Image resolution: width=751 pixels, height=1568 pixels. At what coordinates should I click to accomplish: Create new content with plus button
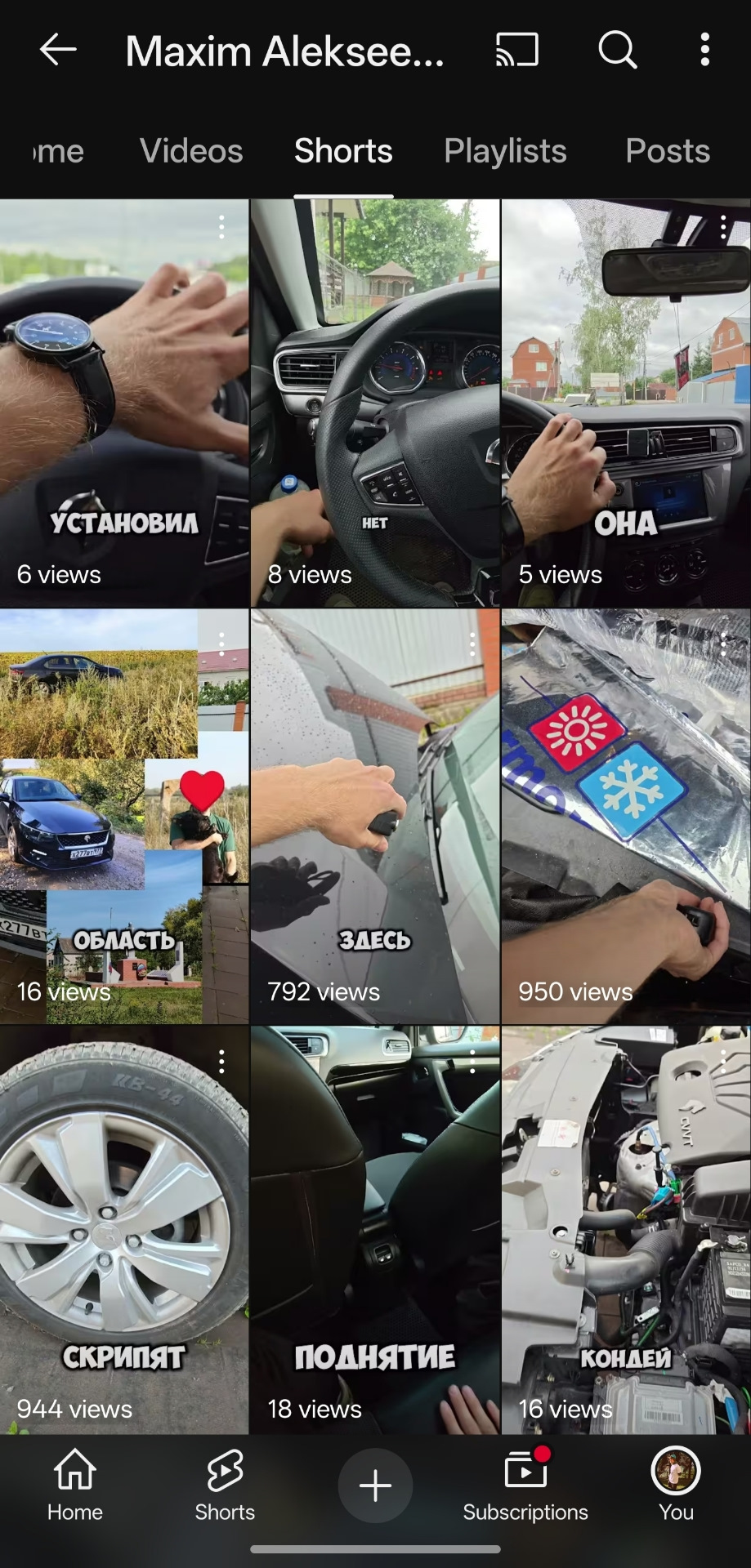[x=375, y=1486]
